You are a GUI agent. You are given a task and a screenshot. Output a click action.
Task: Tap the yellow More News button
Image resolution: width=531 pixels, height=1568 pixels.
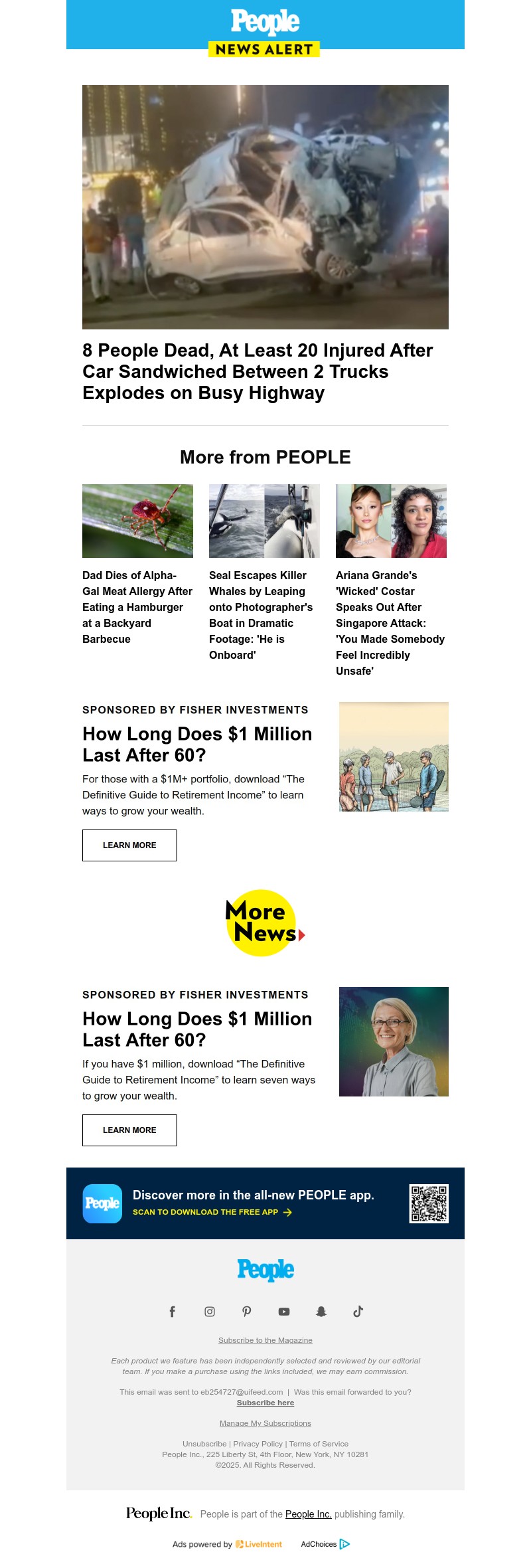(x=264, y=923)
